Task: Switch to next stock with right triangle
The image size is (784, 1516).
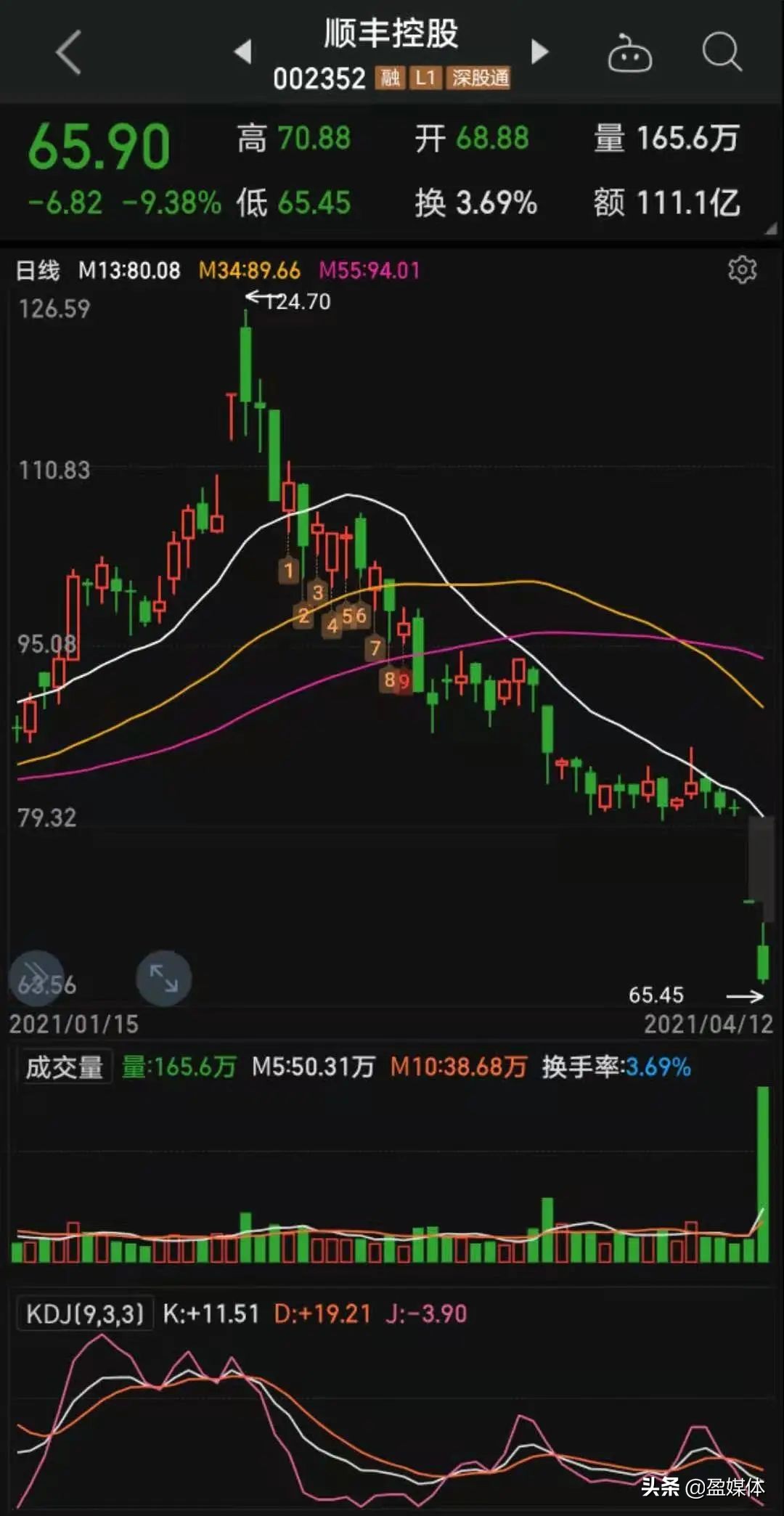Action: click(540, 52)
